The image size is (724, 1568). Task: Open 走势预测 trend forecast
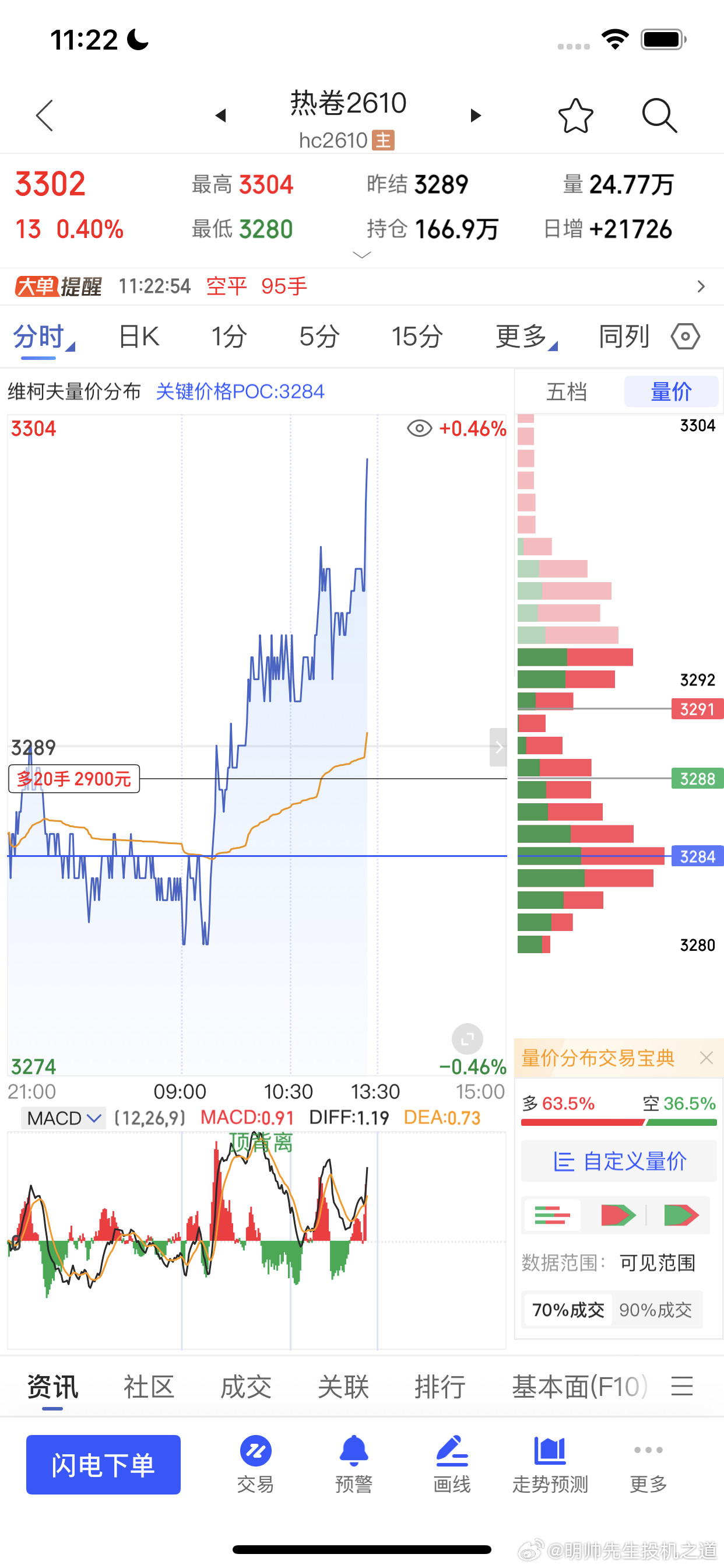coord(550,1464)
